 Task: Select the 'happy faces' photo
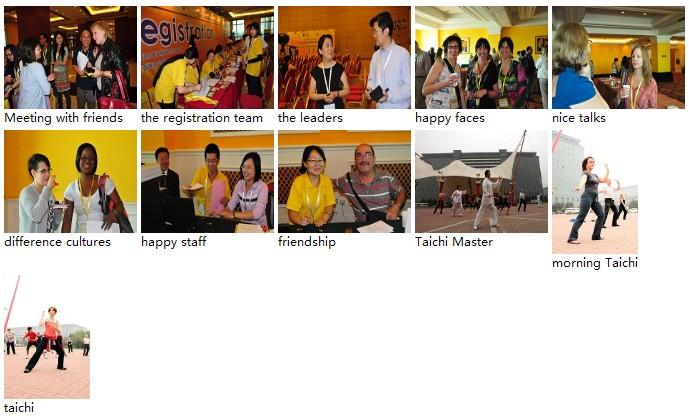(x=481, y=58)
